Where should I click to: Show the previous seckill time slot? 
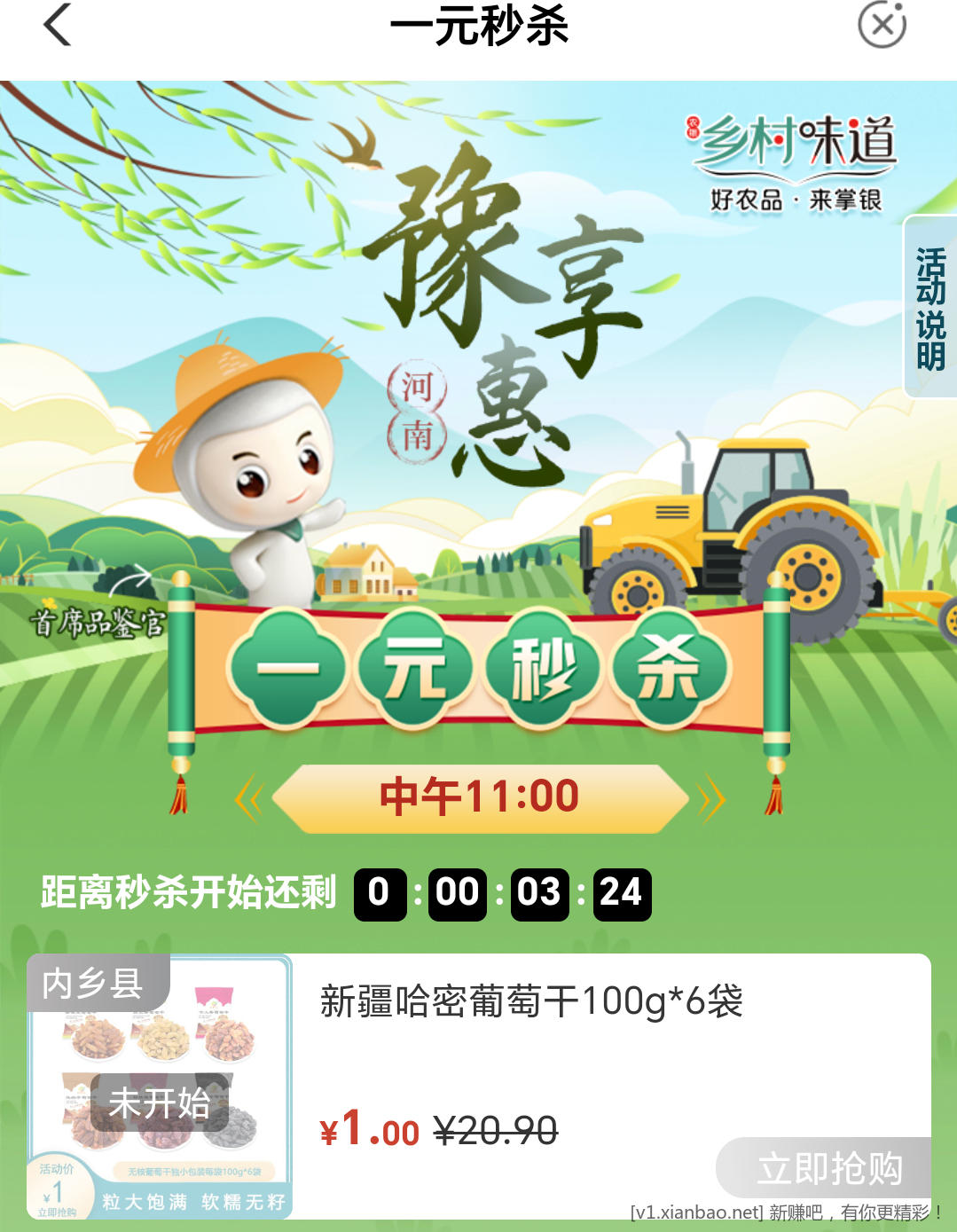[249, 799]
